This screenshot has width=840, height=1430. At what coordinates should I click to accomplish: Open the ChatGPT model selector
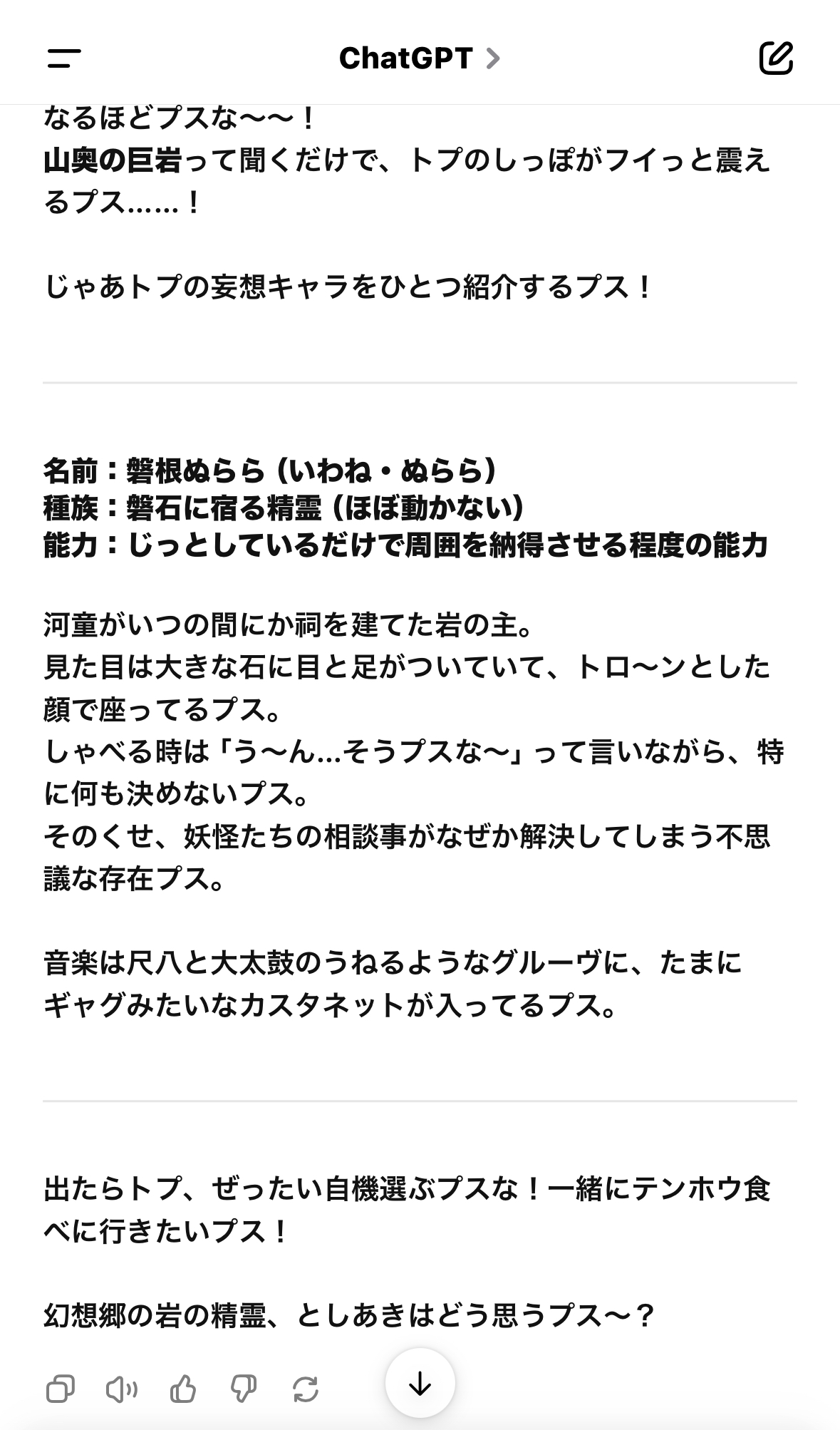pos(419,58)
